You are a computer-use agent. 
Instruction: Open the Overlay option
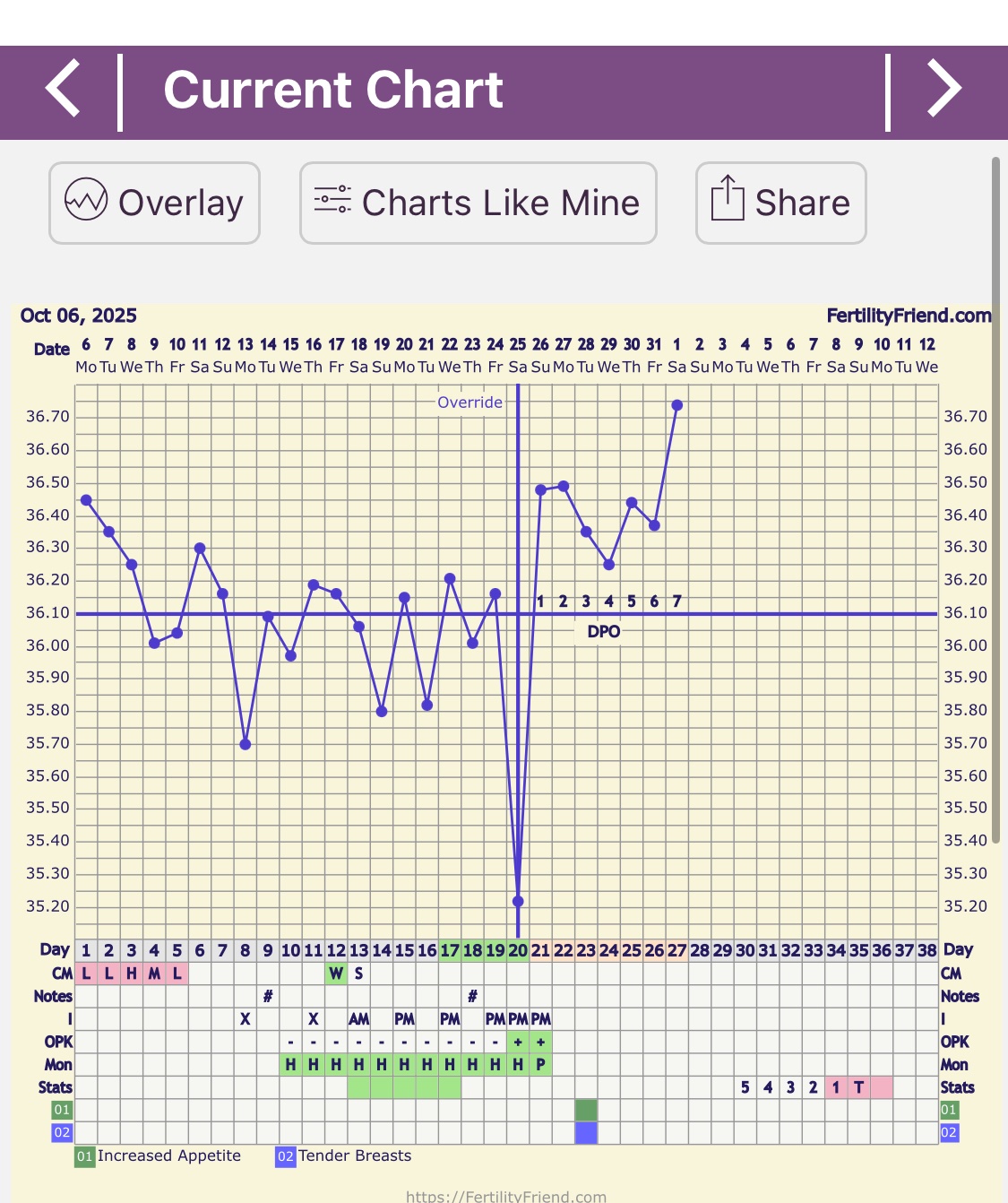coord(154,203)
